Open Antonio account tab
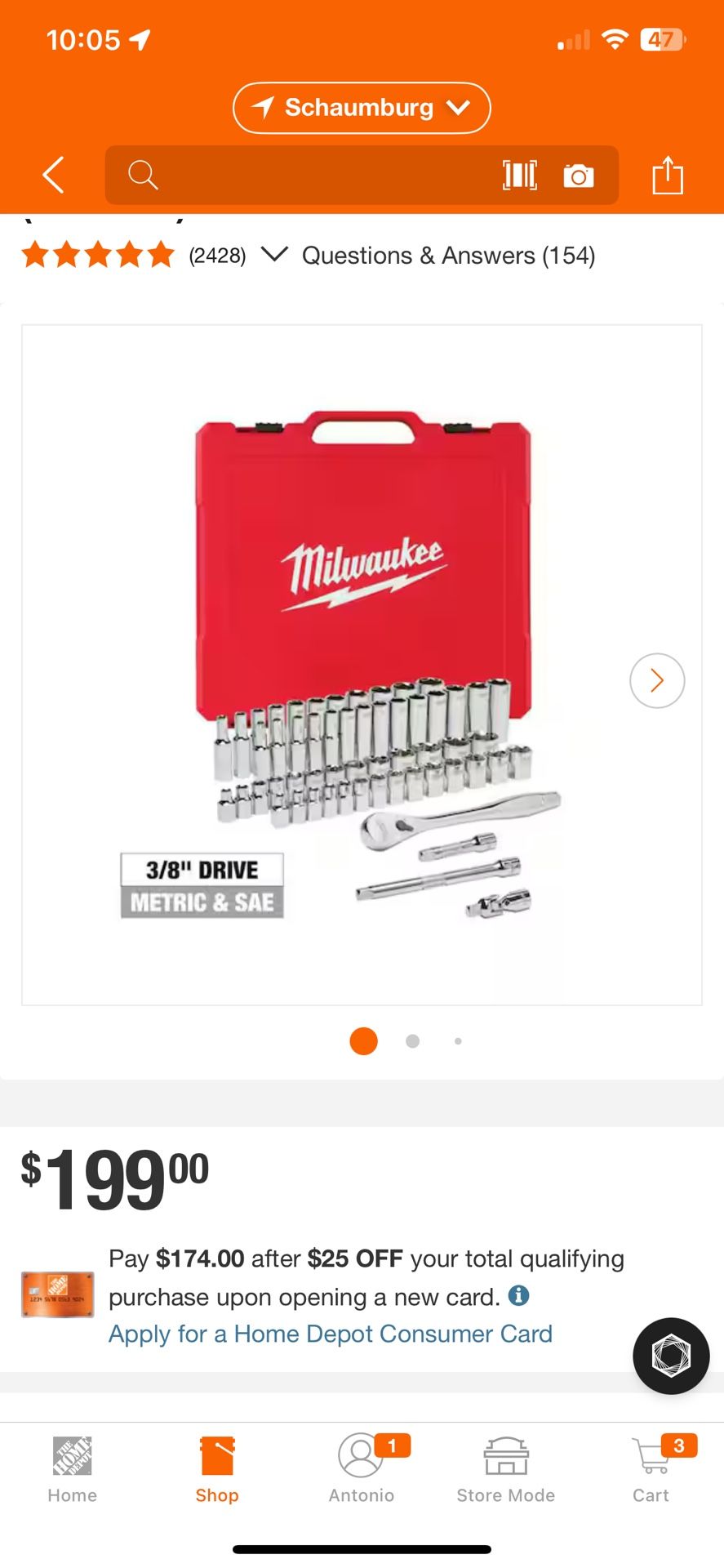The image size is (724, 1568). click(362, 1470)
